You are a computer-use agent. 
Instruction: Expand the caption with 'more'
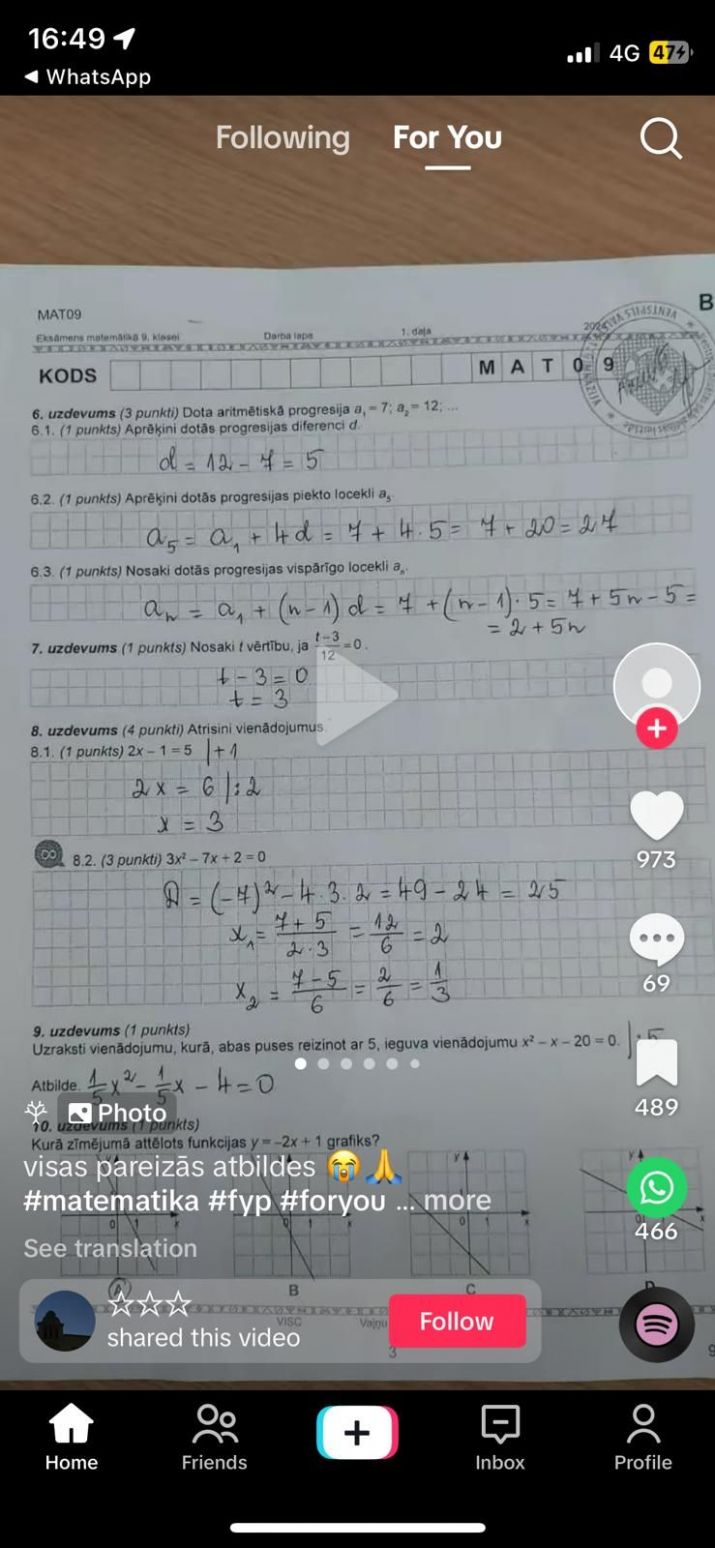pos(458,1200)
